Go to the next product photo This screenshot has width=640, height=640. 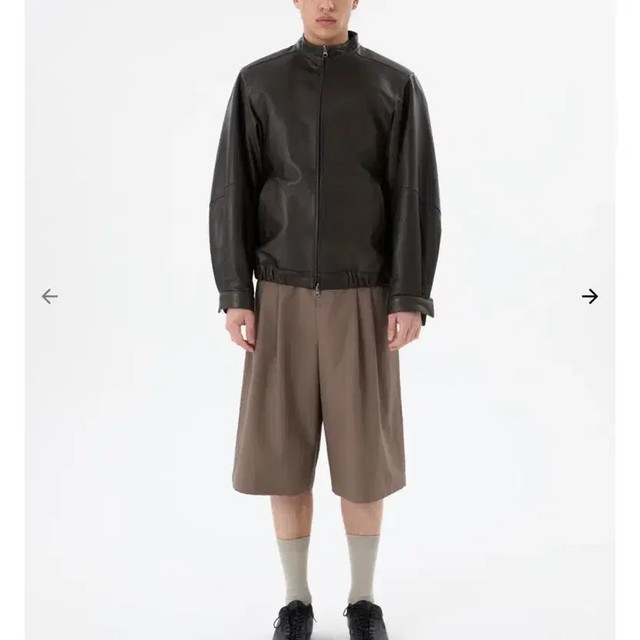click(590, 296)
